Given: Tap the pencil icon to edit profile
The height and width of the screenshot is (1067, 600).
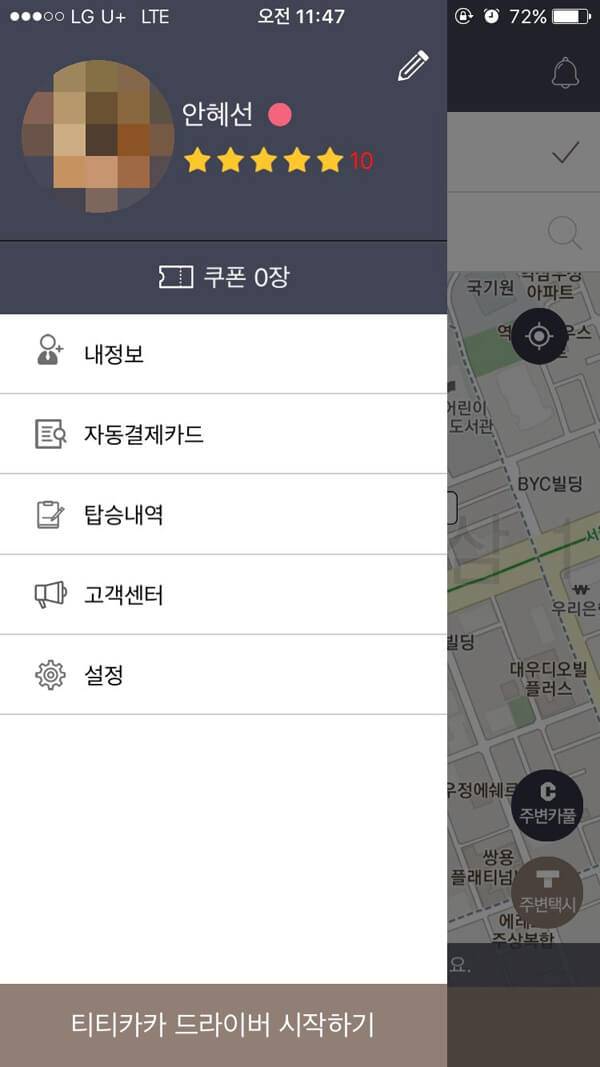Looking at the screenshot, I should click(413, 66).
